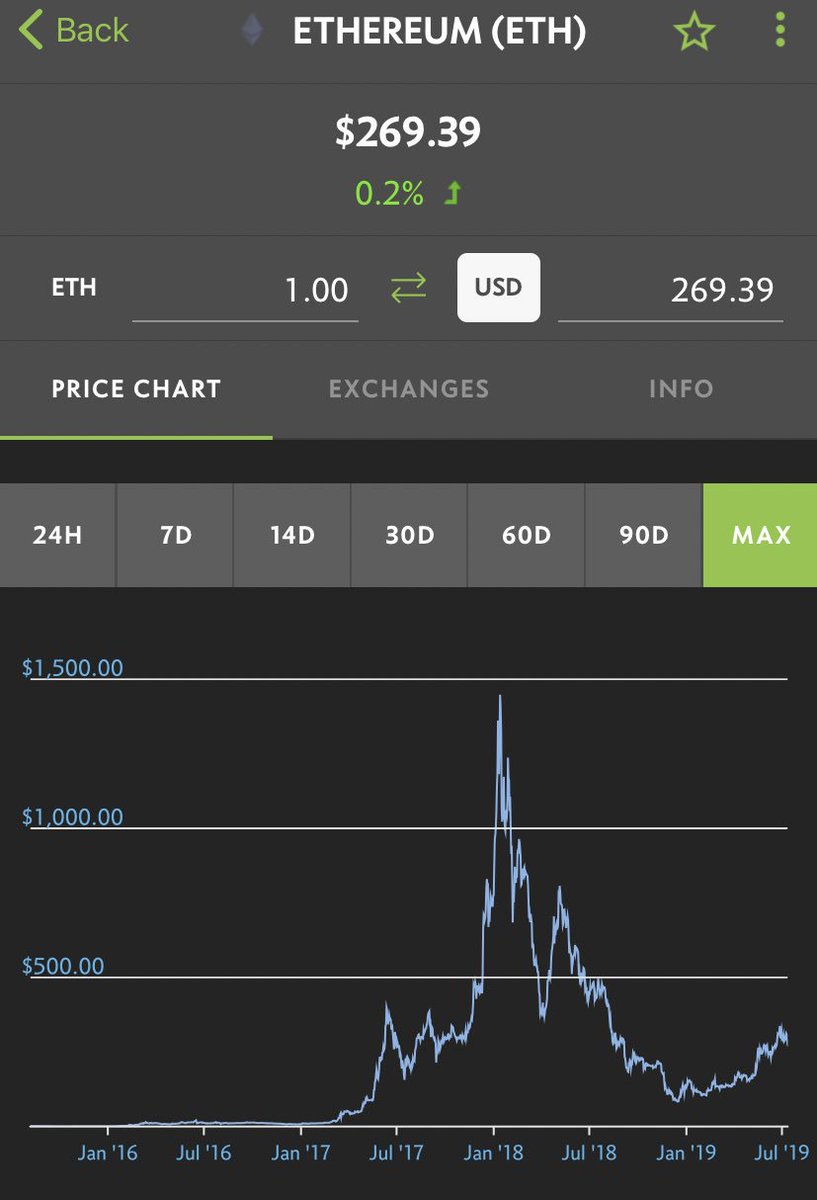This screenshot has height=1200, width=817.
Task: Show the 24H chart range
Action: click(58, 535)
